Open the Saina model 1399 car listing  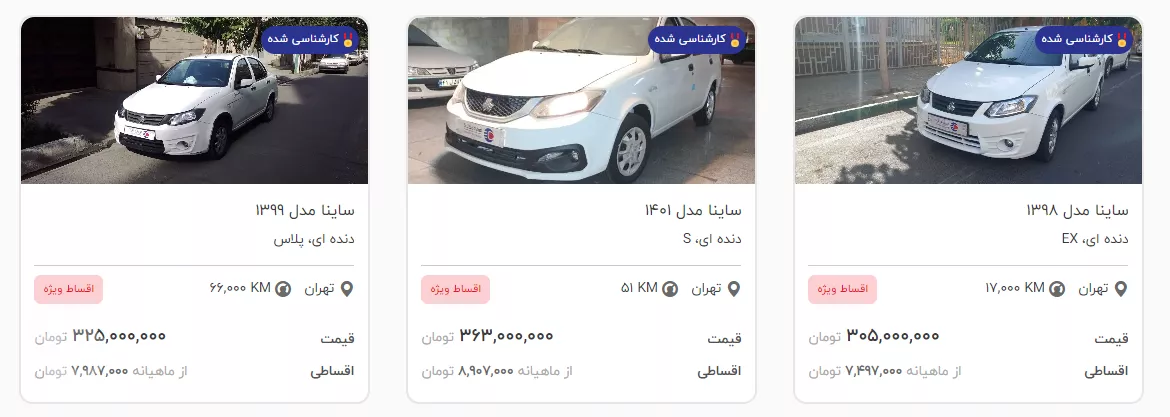304,211
